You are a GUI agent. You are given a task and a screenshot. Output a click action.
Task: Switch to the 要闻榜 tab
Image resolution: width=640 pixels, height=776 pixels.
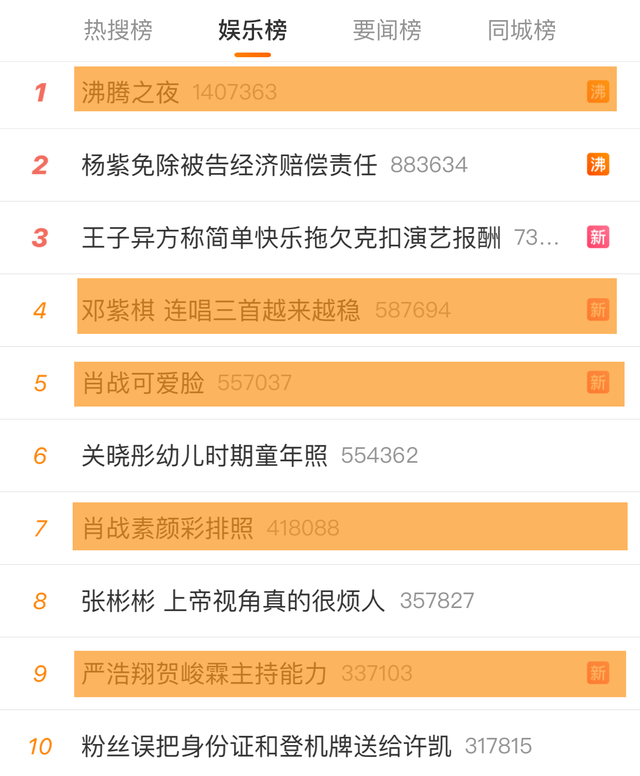pyautogui.click(x=387, y=31)
